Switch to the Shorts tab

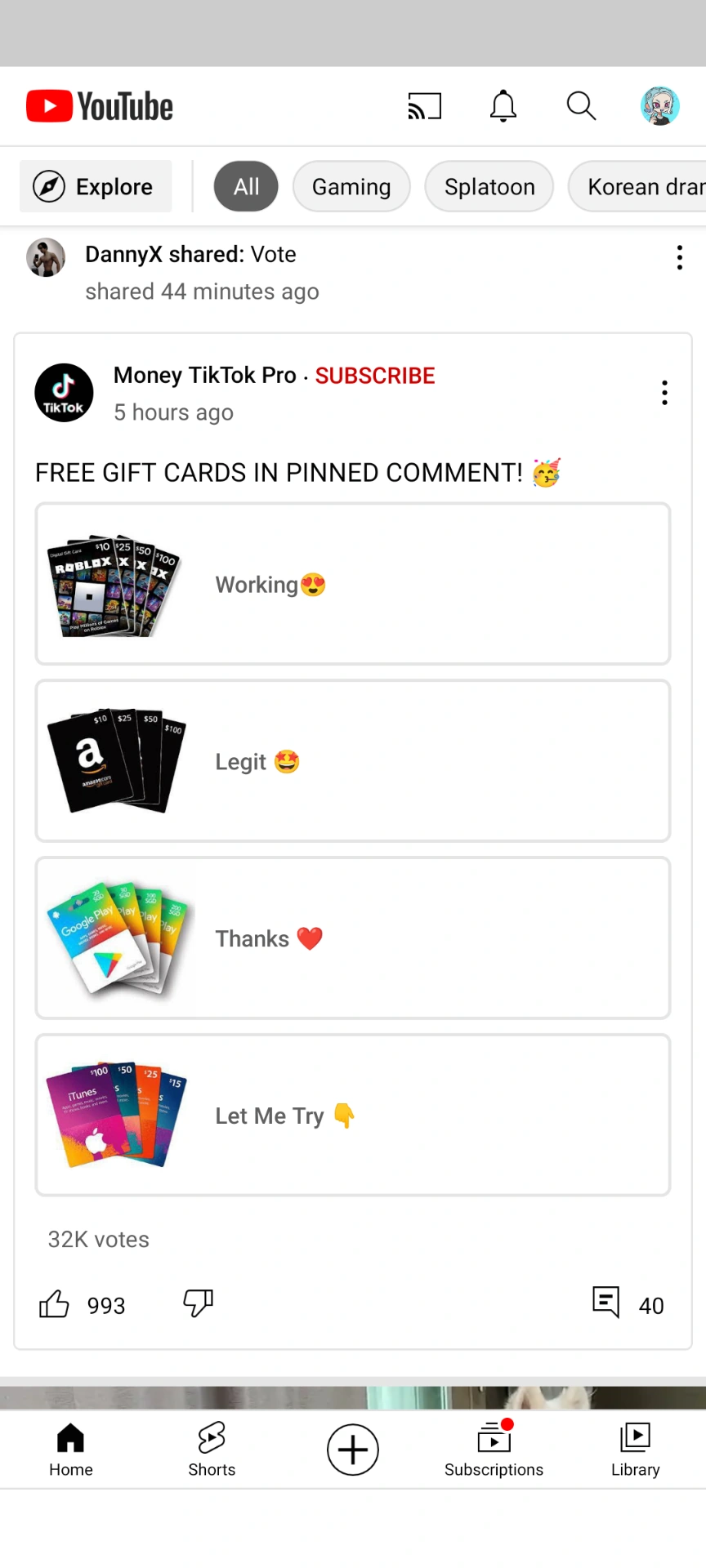coord(212,1450)
